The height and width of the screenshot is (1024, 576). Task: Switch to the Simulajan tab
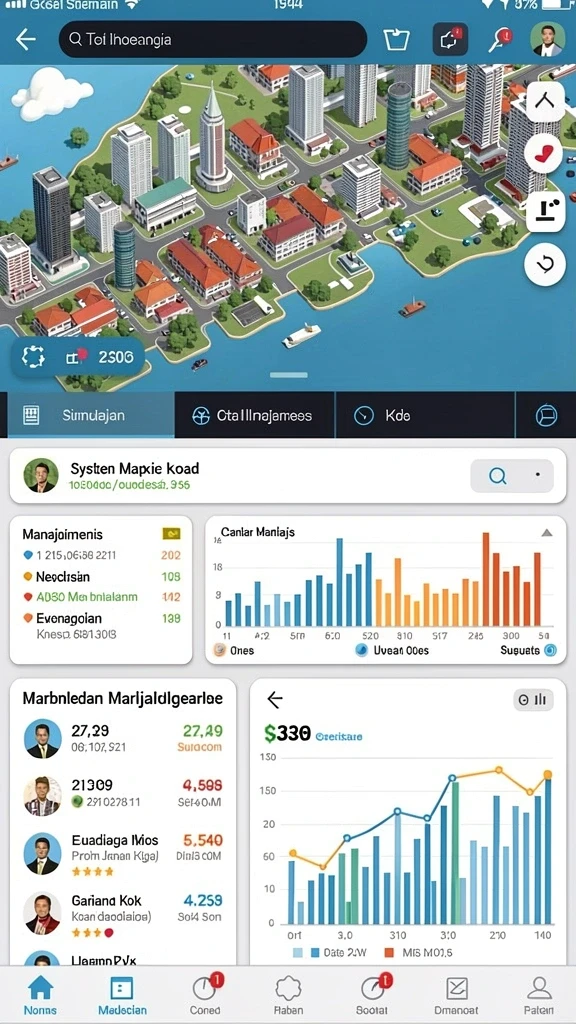pyautogui.click(x=91, y=415)
